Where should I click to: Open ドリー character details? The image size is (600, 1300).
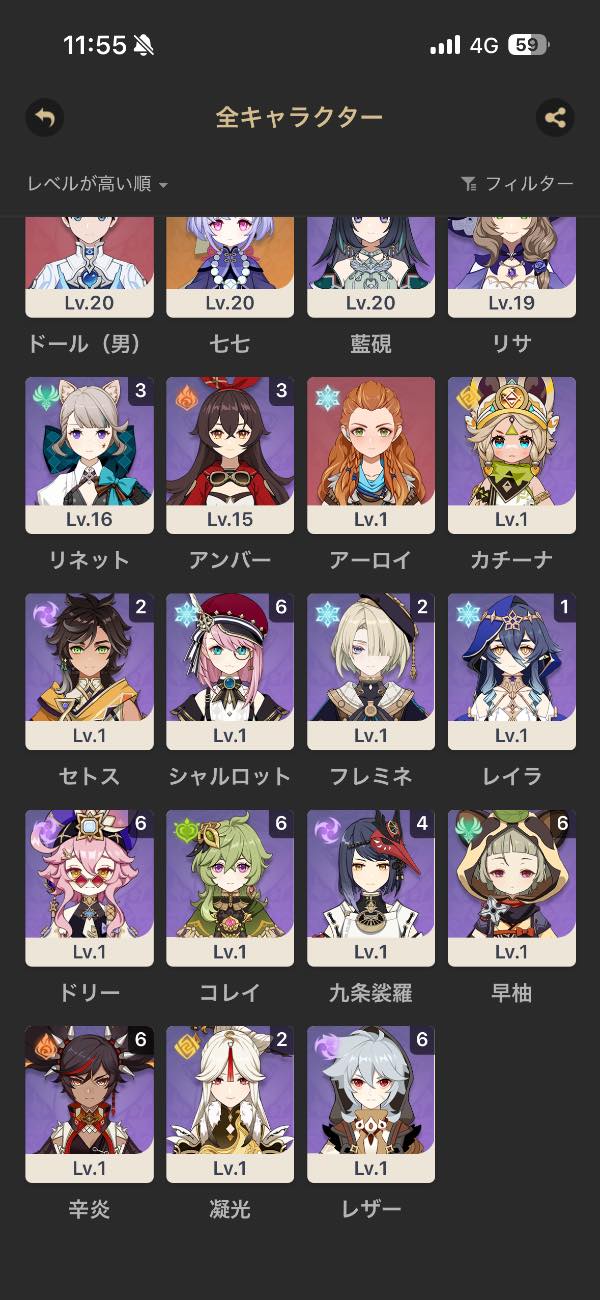coord(90,888)
